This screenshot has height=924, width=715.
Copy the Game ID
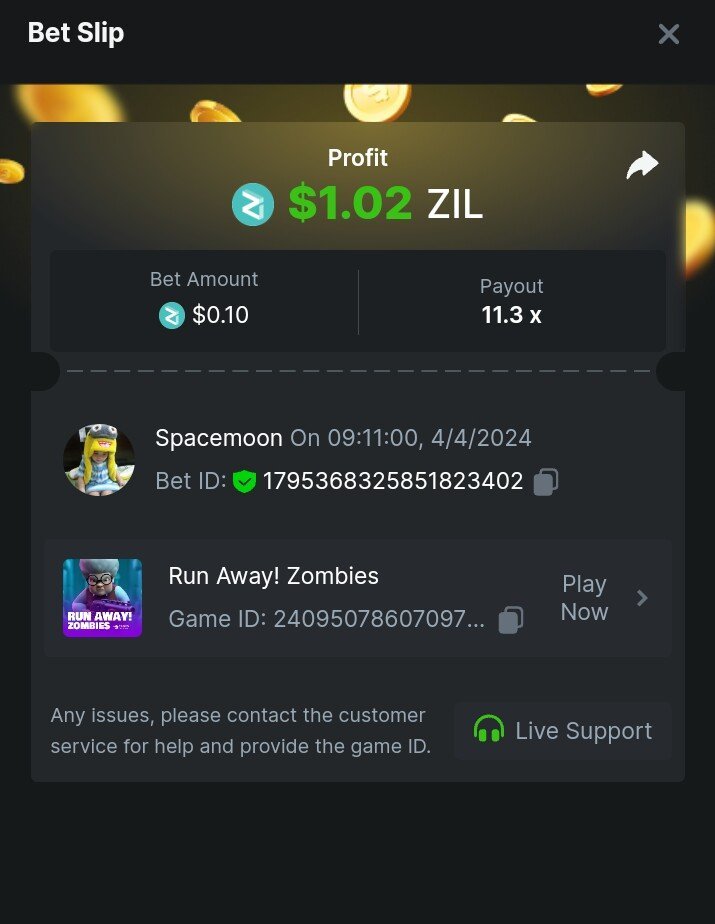(x=510, y=620)
